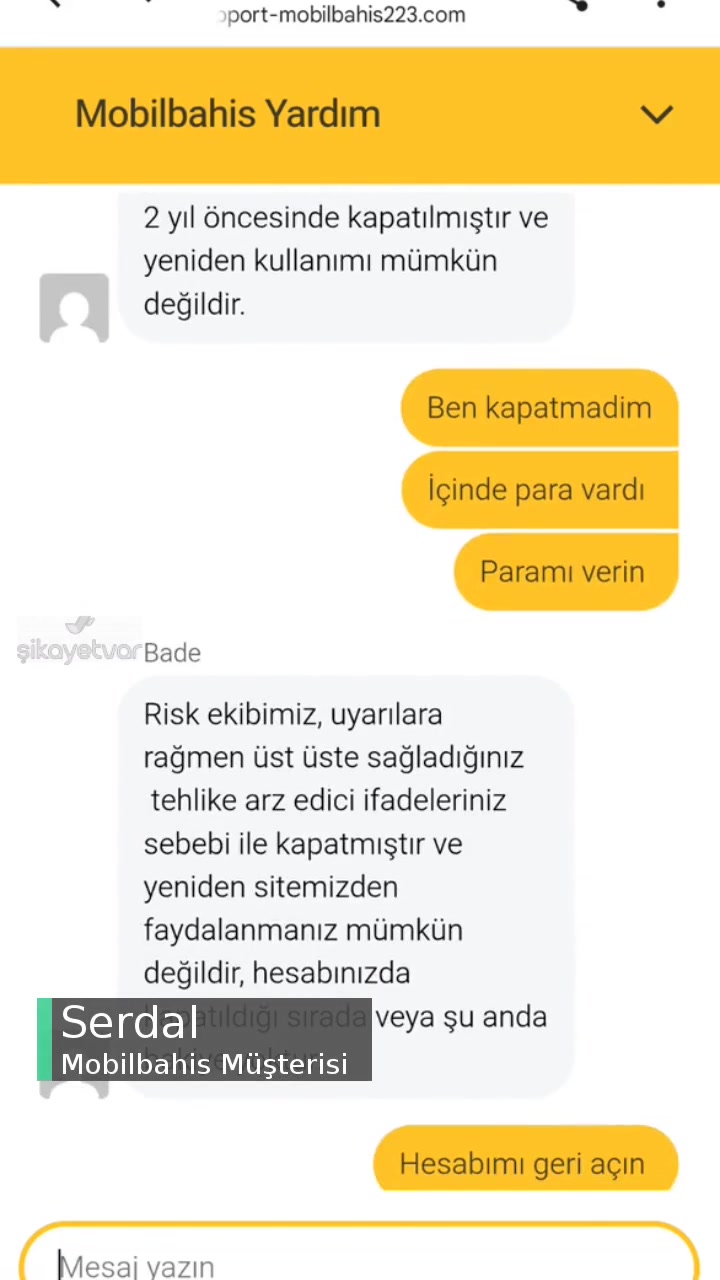Image resolution: width=720 pixels, height=1280 pixels.
Task: Tap the Mobilbahis Müşterisi label
Action: tap(204, 1064)
